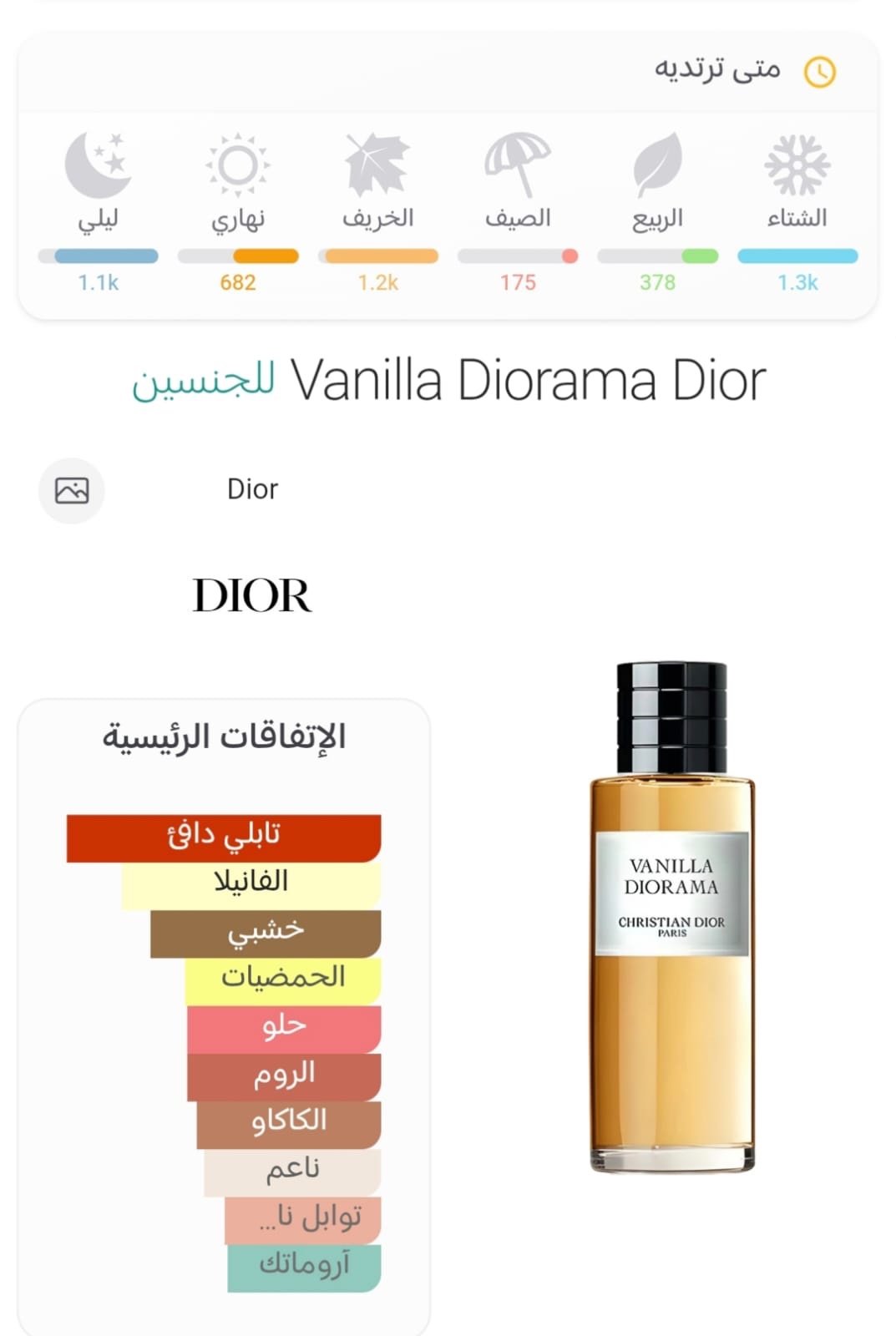Vote for winter (الشتاء) season

[797, 180]
